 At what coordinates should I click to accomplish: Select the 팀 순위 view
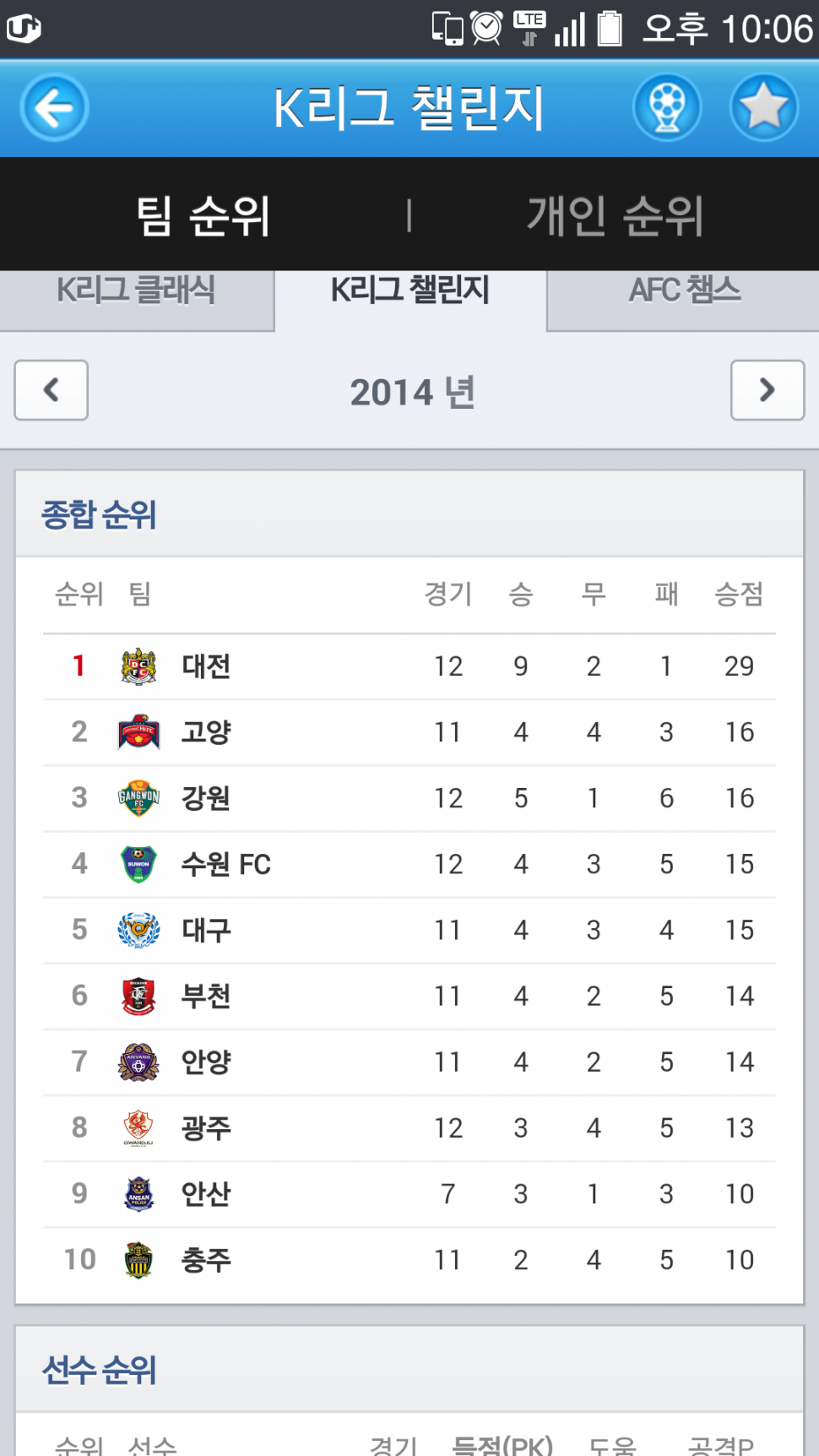[x=204, y=215]
